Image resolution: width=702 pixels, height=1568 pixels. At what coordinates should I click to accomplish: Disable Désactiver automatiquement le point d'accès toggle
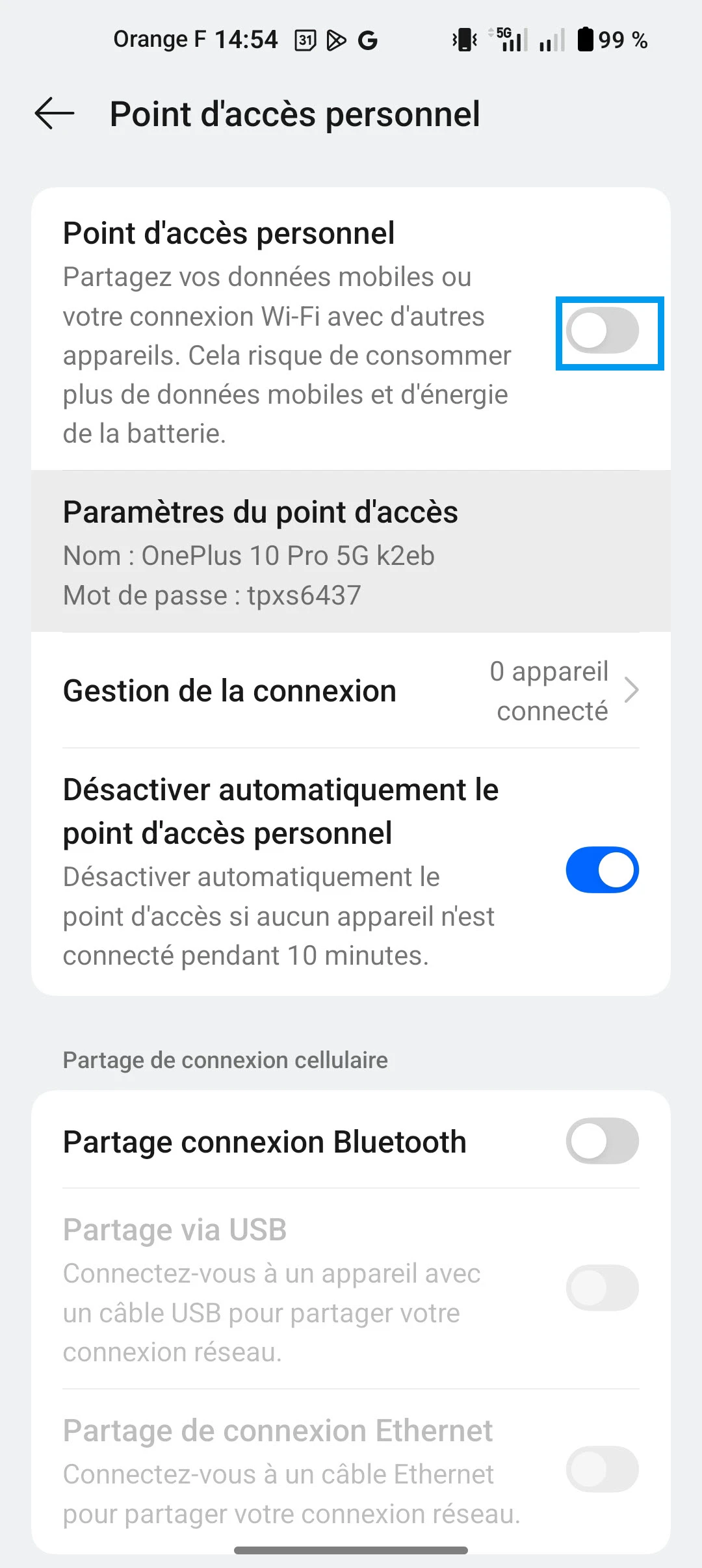pyautogui.click(x=602, y=870)
